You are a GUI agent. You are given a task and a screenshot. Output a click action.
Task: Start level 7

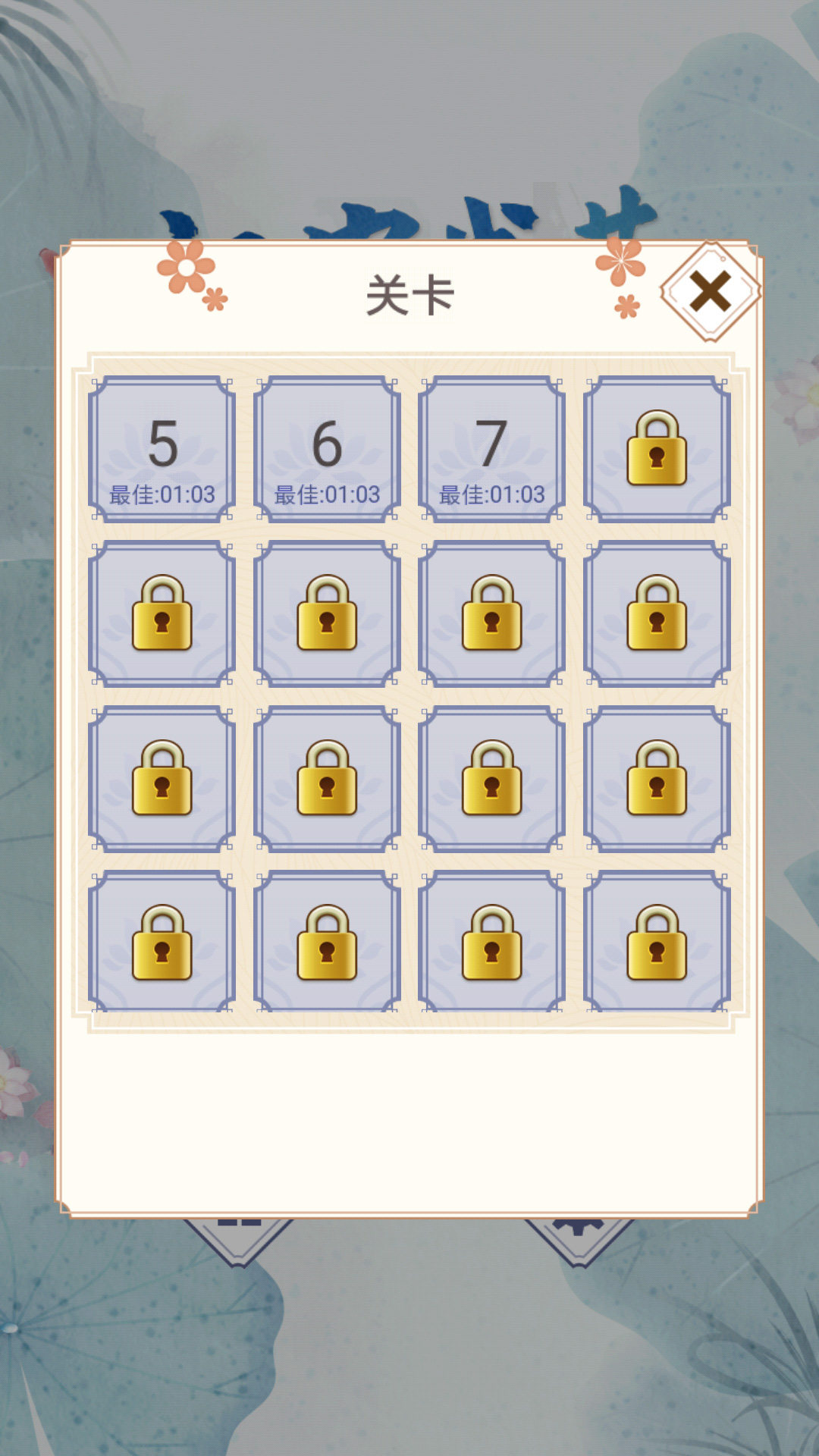(491, 450)
